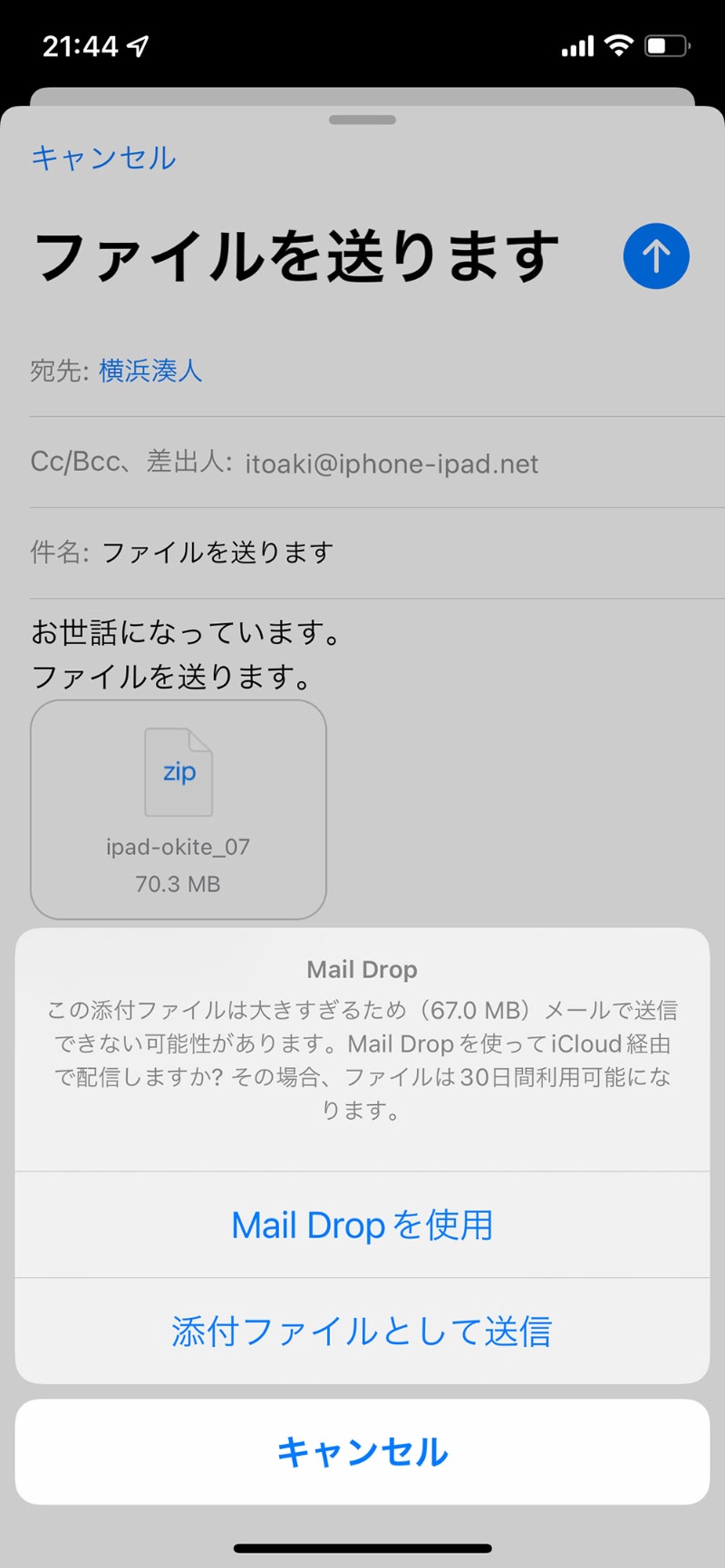Choose Mail Dropを使用 to send via iCloud

tap(362, 1225)
